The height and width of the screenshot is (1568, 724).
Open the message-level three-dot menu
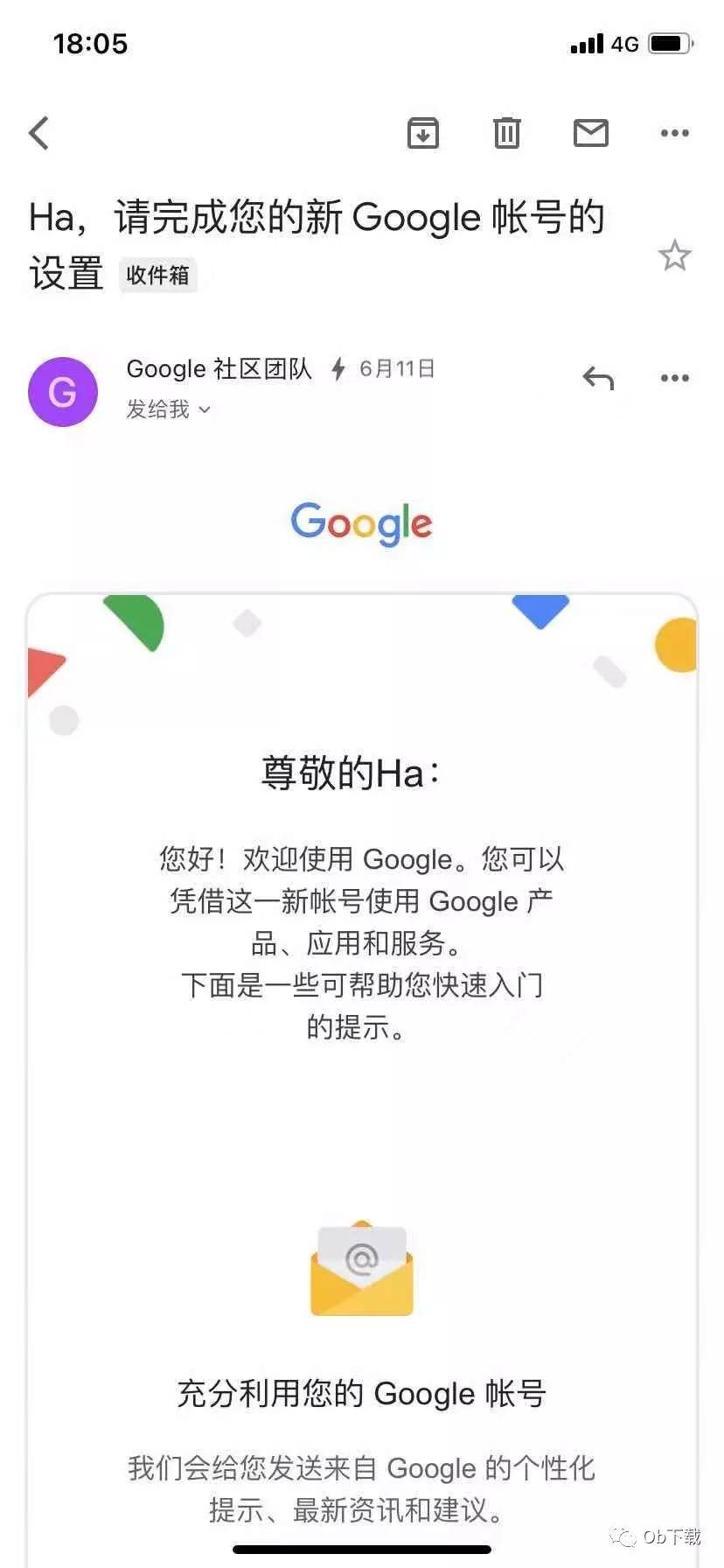click(674, 377)
